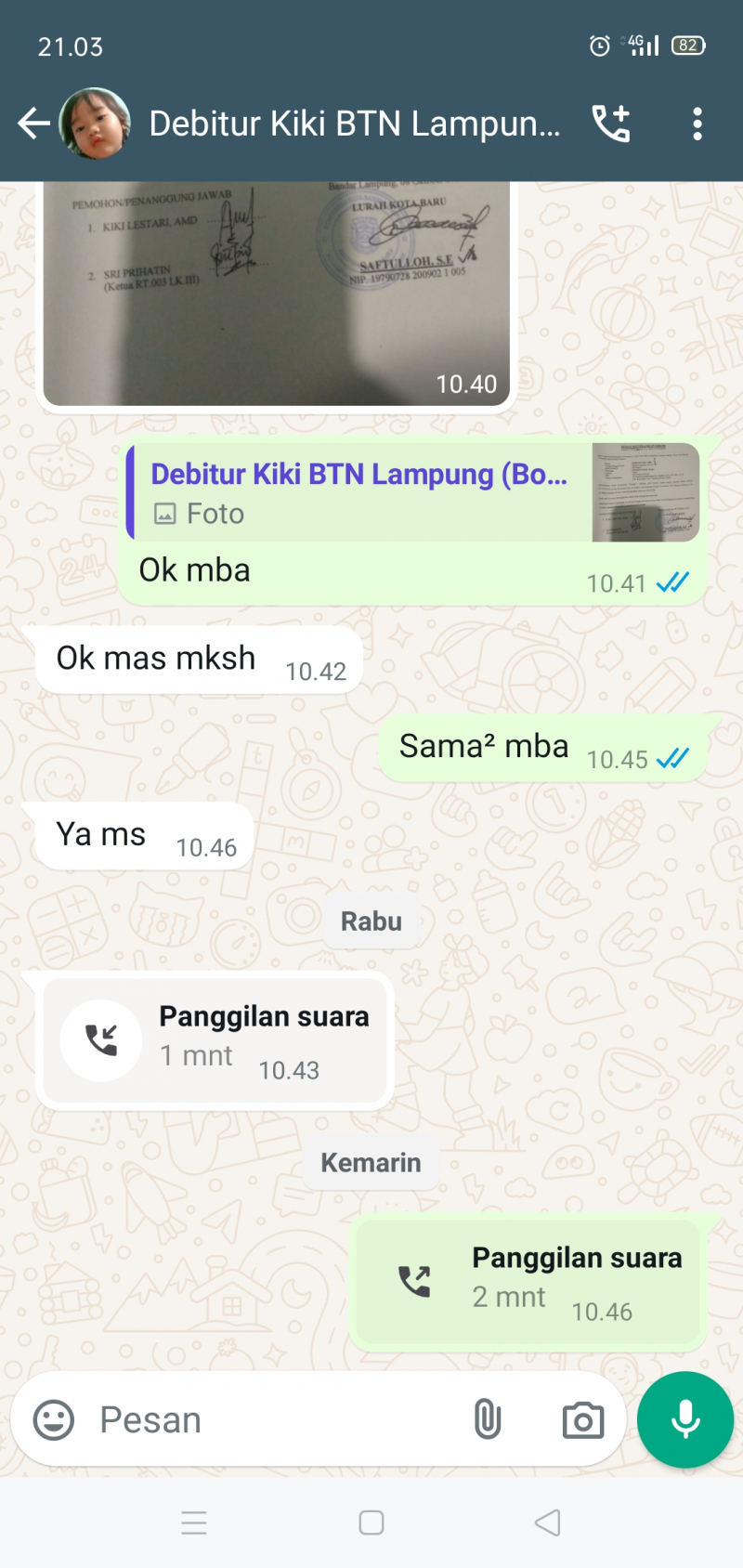The width and height of the screenshot is (743, 1568).
Task: Go back to the chat list
Action: 33,124
